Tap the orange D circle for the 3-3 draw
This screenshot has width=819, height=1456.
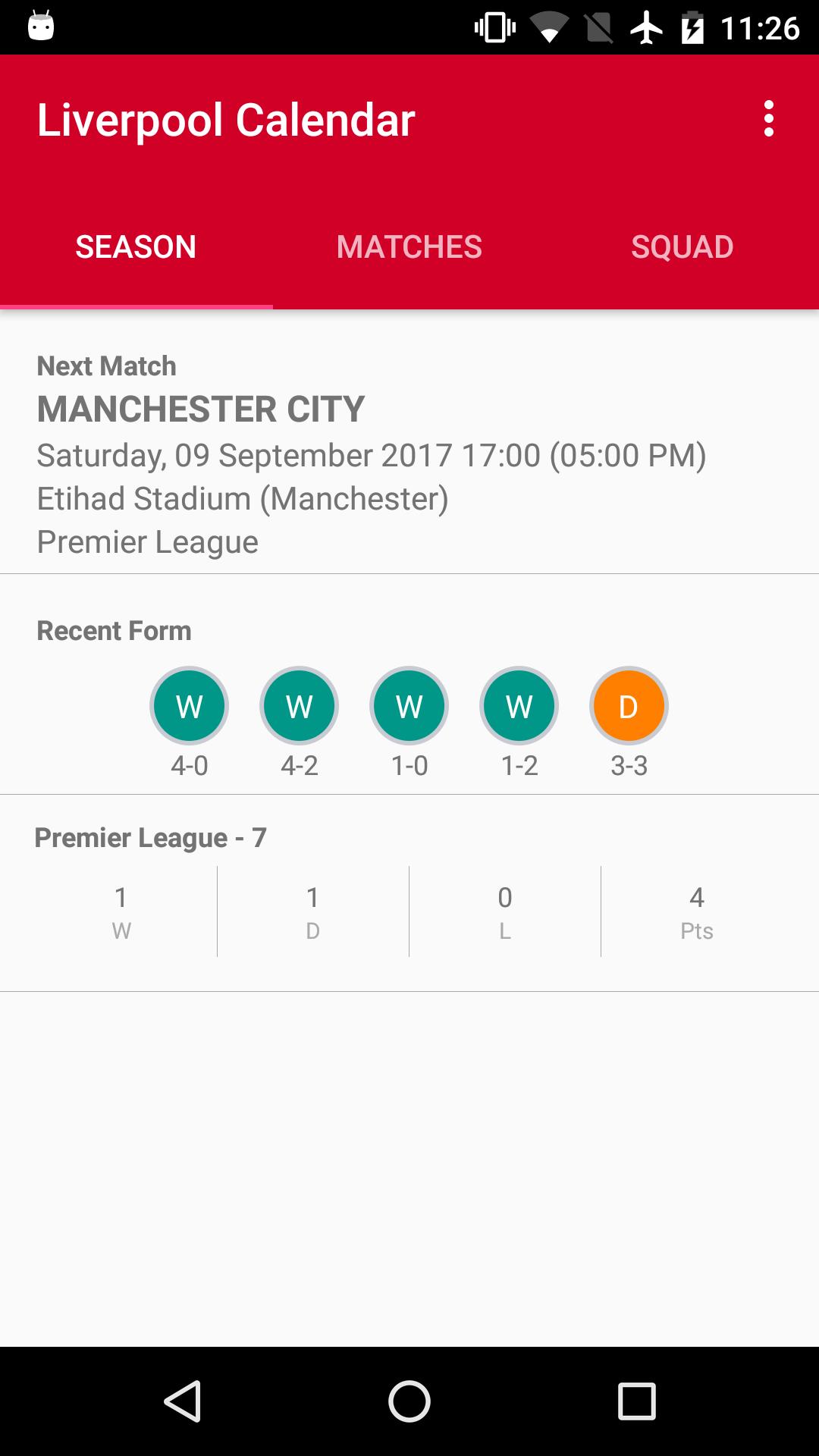coord(629,705)
